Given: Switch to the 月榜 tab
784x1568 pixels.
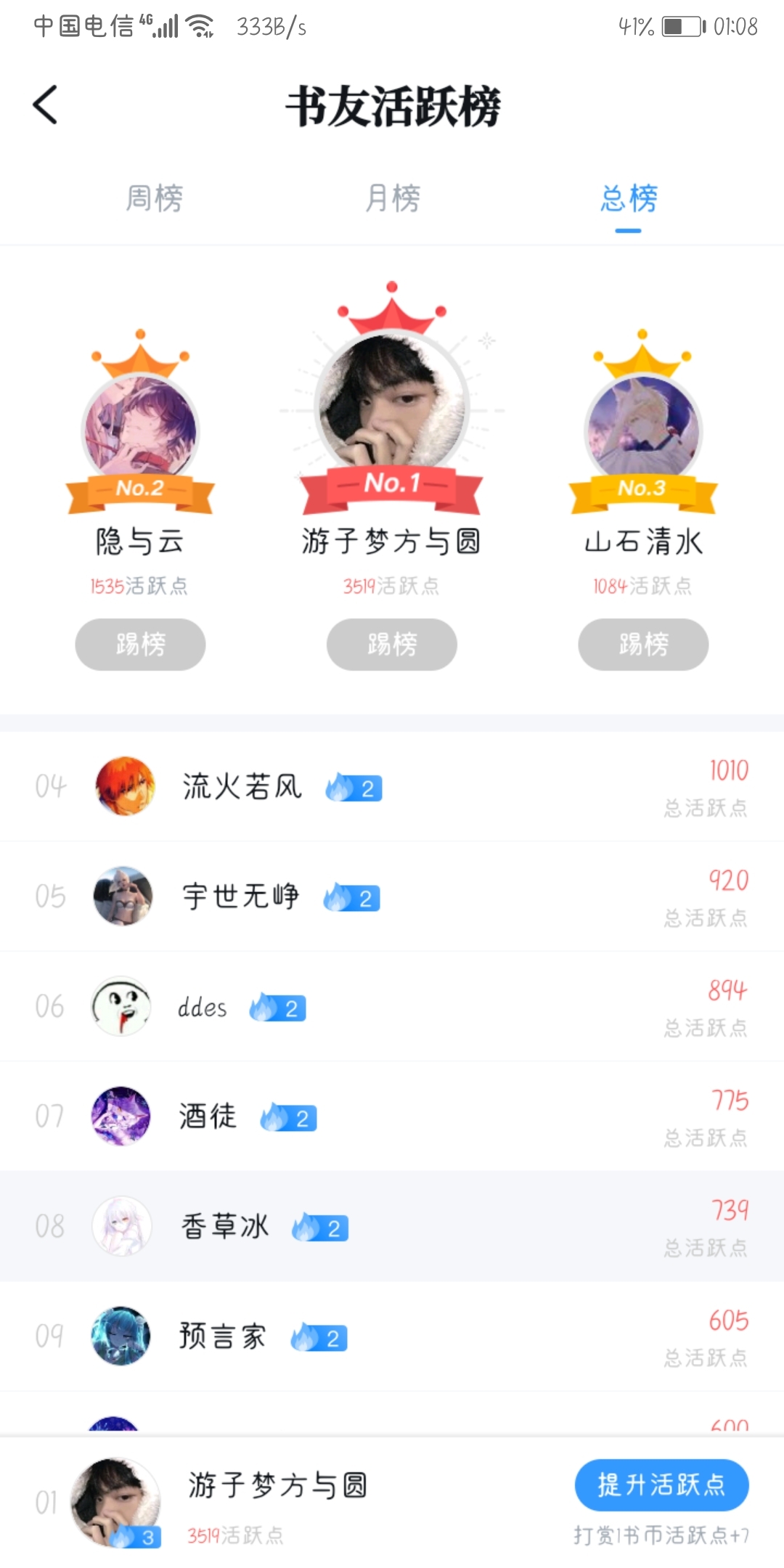Looking at the screenshot, I should pyautogui.click(x=393, y=198).
